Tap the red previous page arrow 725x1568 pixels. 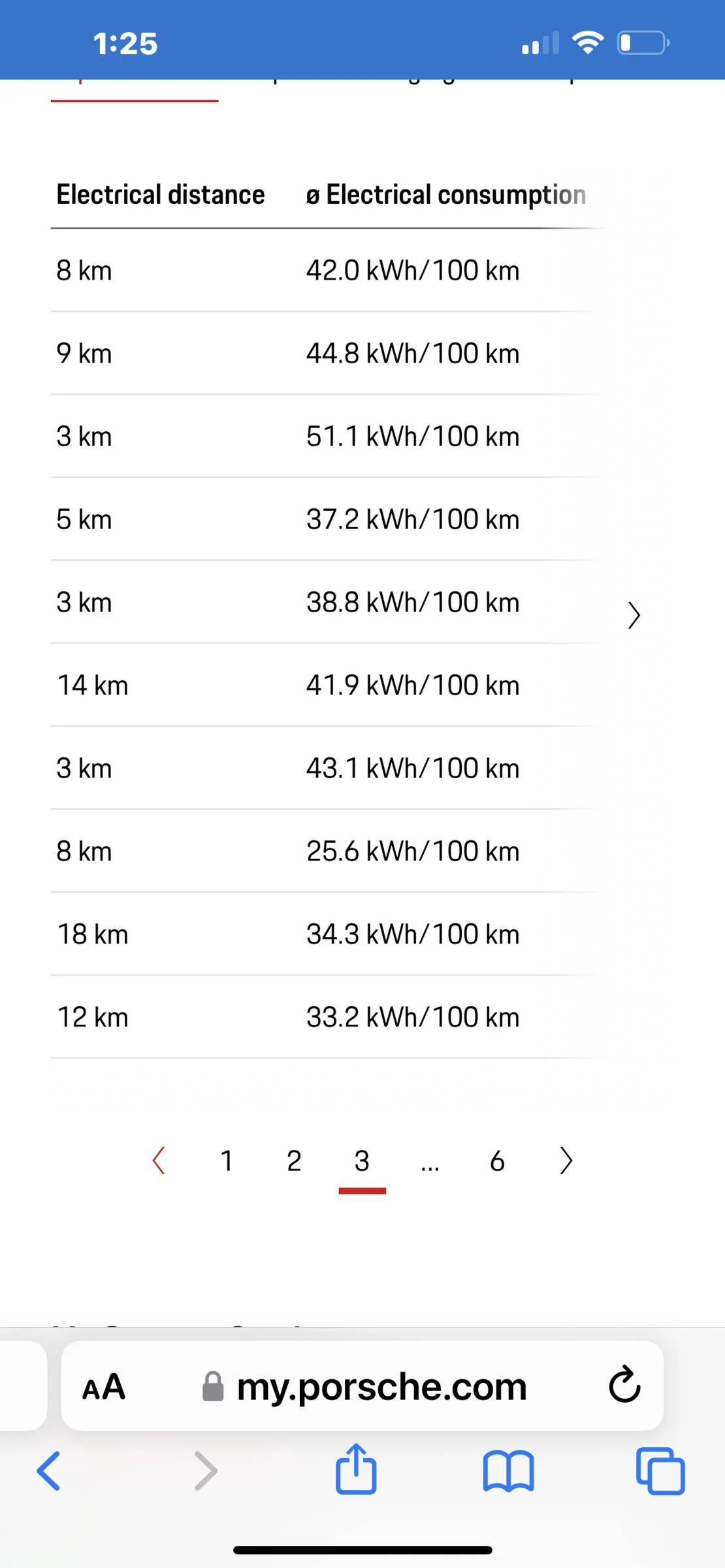[x=159, y=1161]
